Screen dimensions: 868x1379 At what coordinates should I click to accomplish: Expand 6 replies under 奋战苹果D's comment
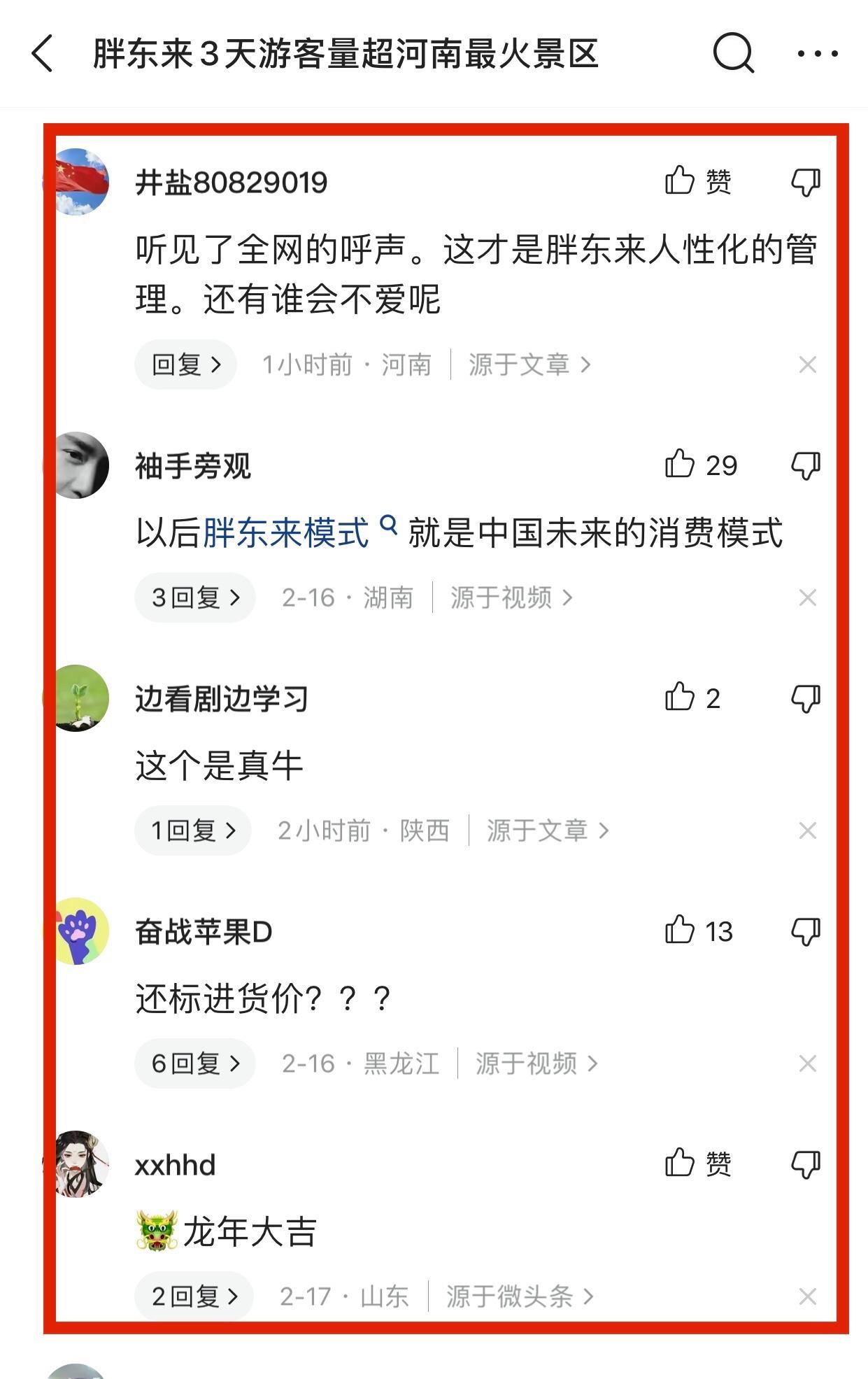tap(195, 1063)
